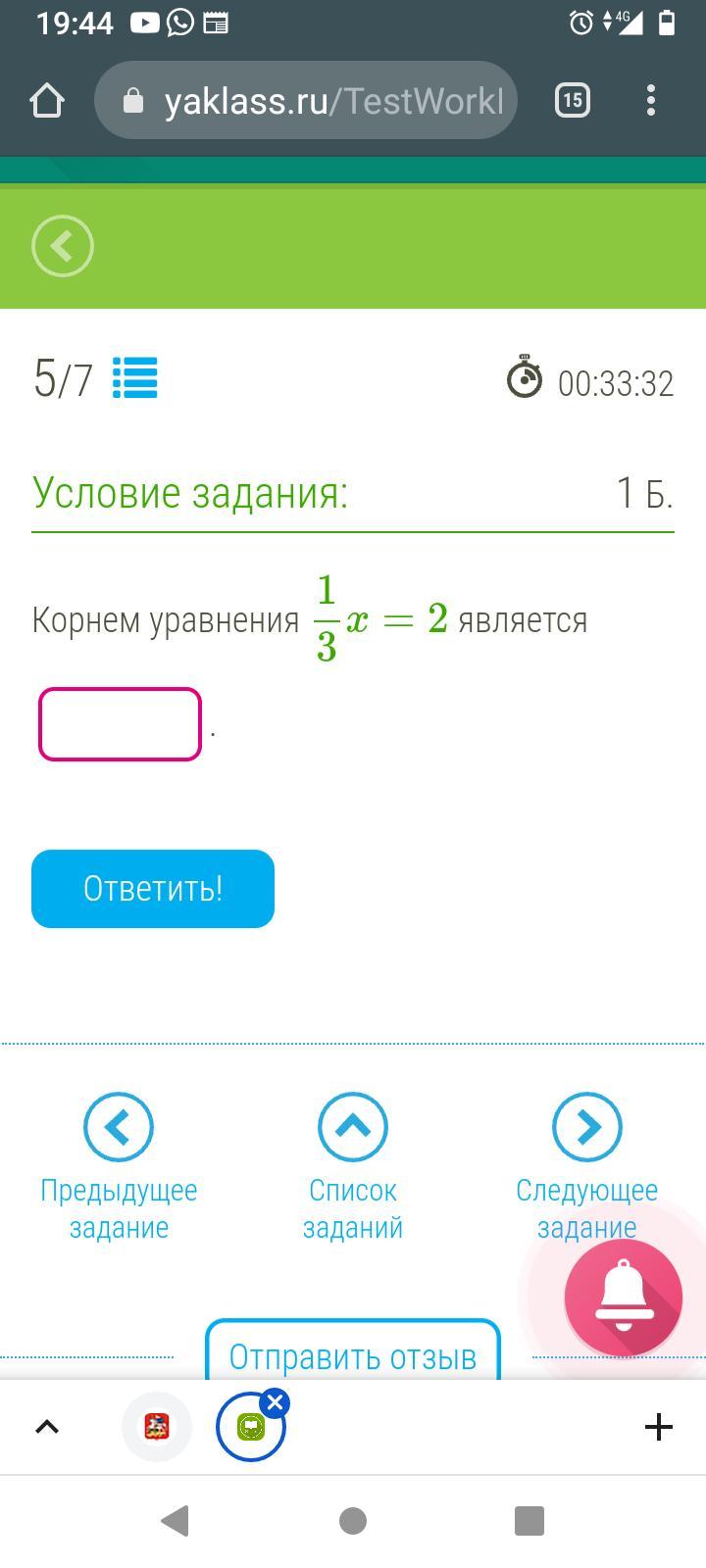This screenshot has height=1568, width=706.
Task: Focus the answer input box
Action: click(120, 724)
